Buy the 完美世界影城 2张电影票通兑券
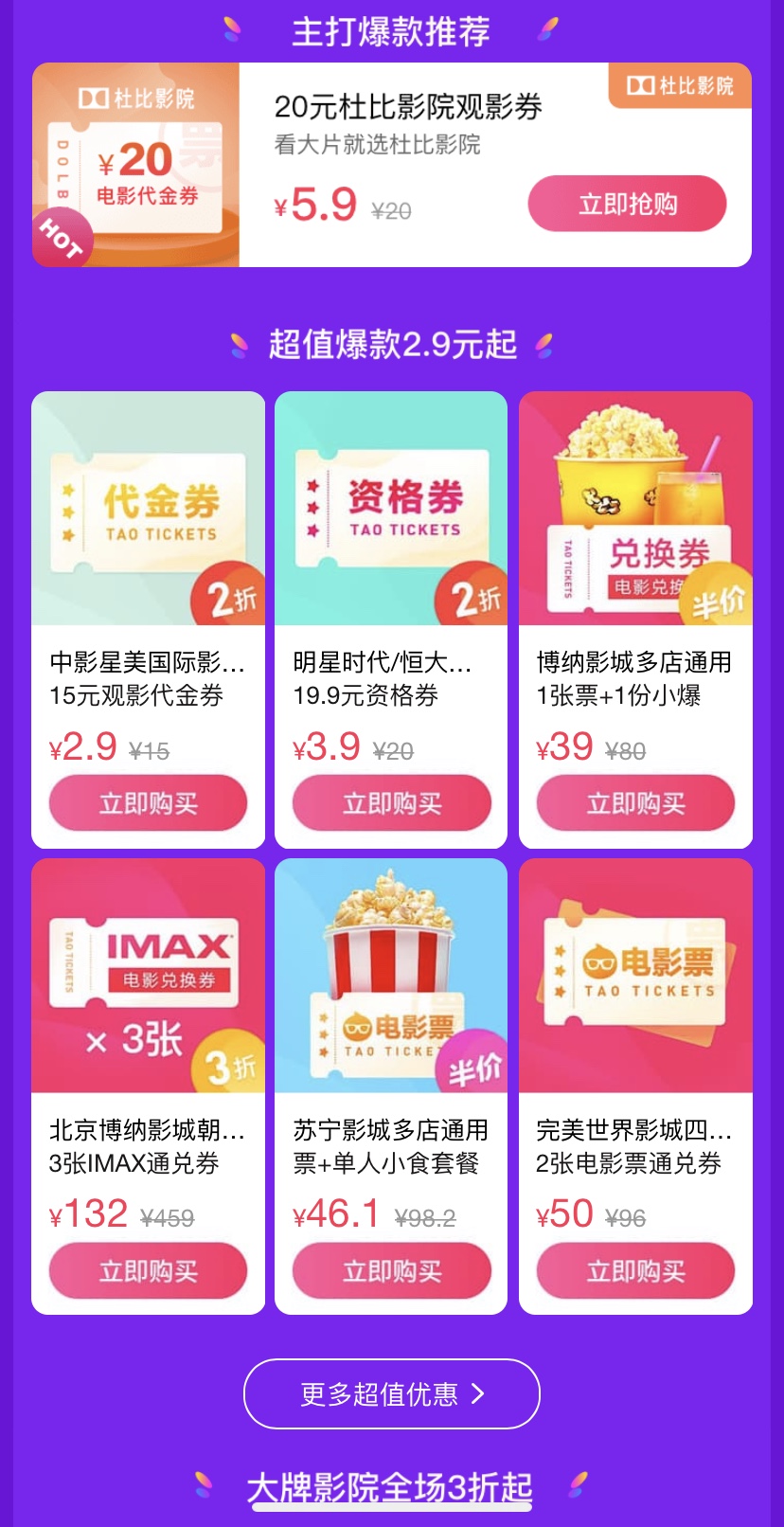 [x=635, y=1270]
